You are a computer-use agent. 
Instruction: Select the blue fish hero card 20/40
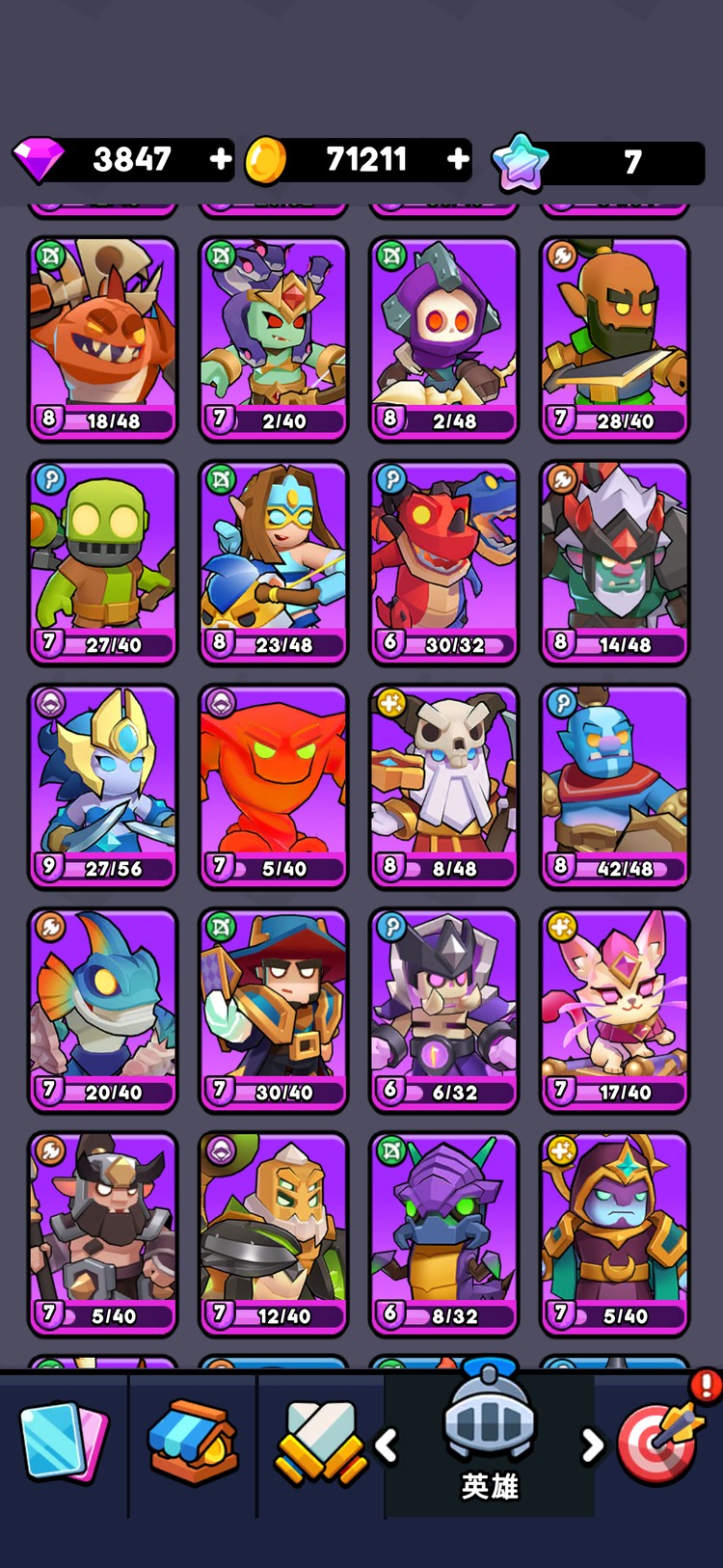103,1010
